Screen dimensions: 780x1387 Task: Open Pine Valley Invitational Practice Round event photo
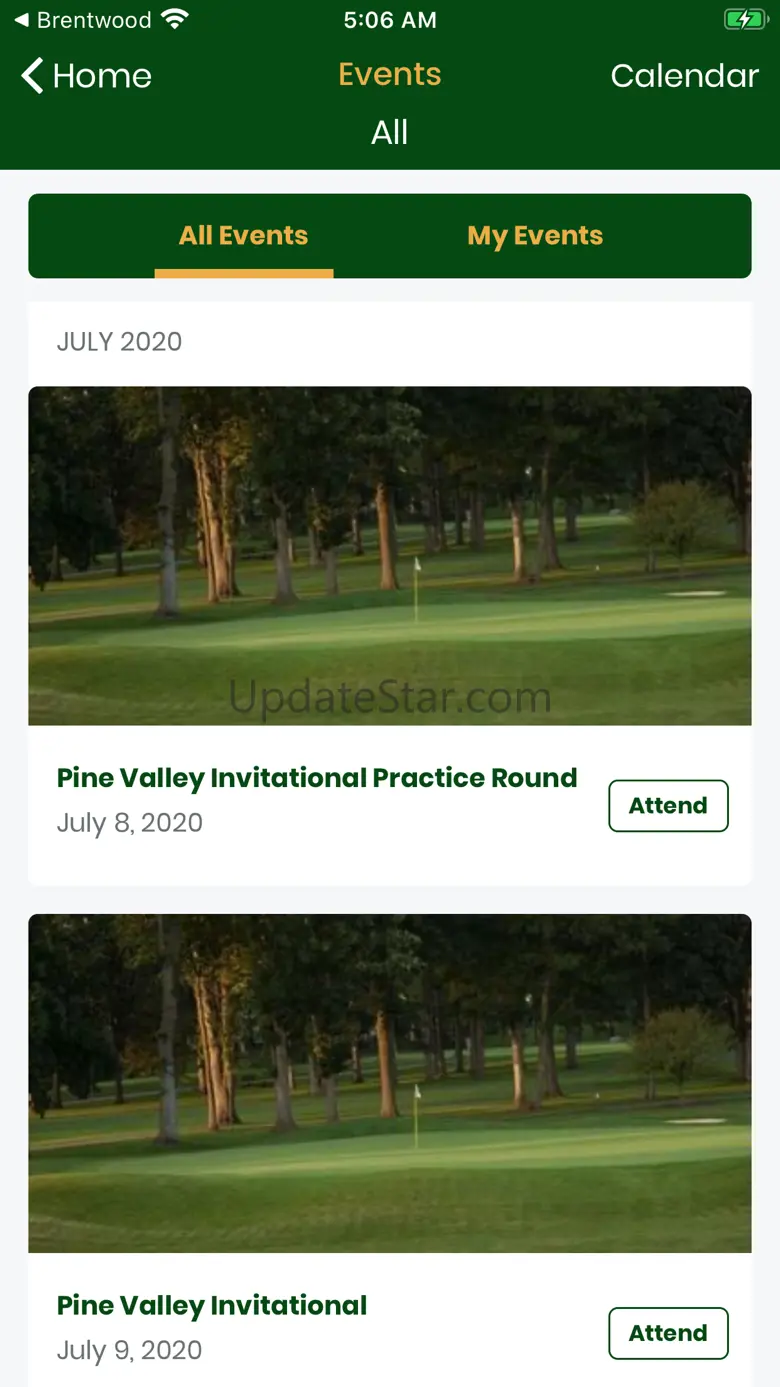(x=390, y=556)
